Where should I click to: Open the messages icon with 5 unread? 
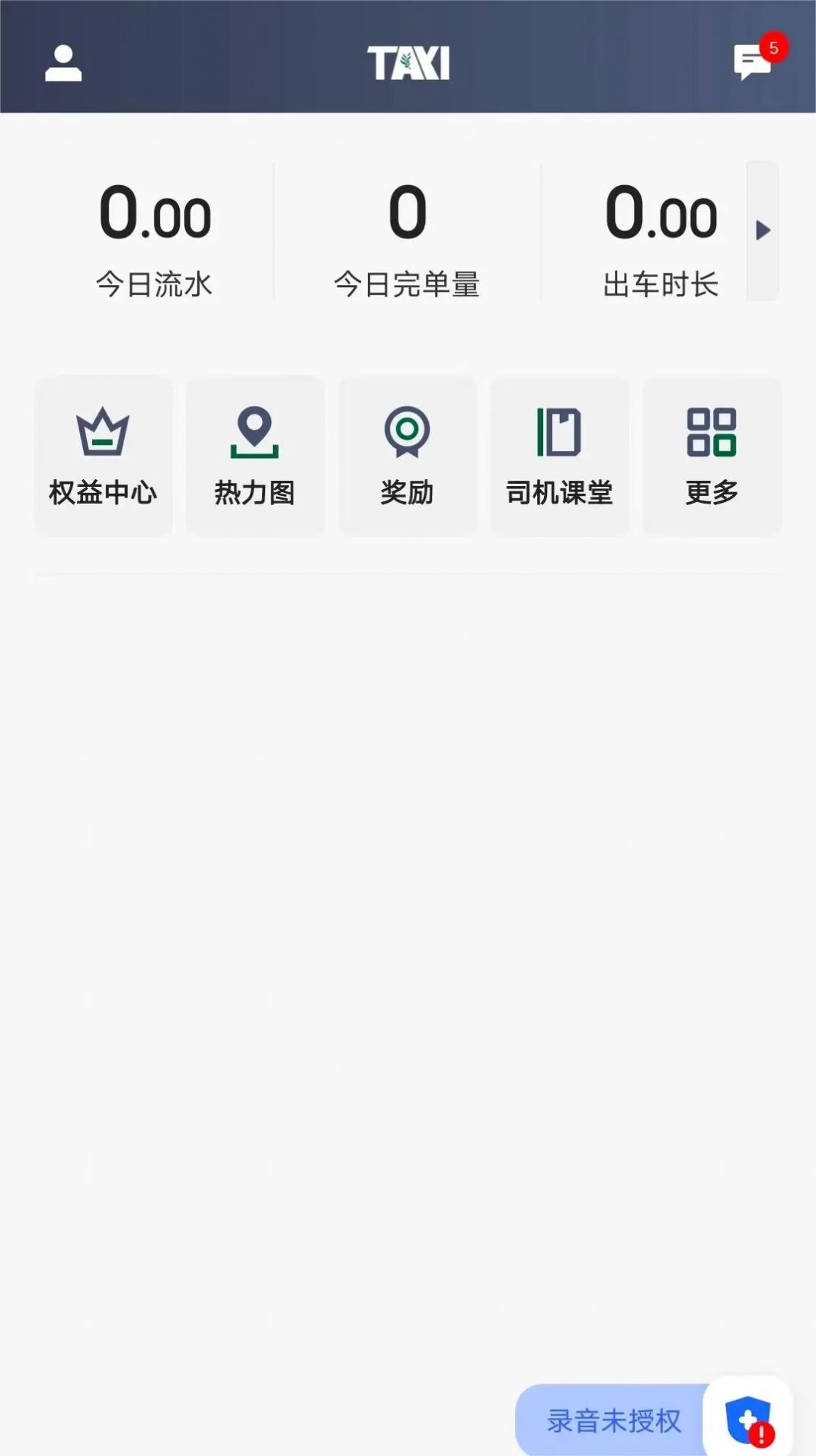[750, 62]
